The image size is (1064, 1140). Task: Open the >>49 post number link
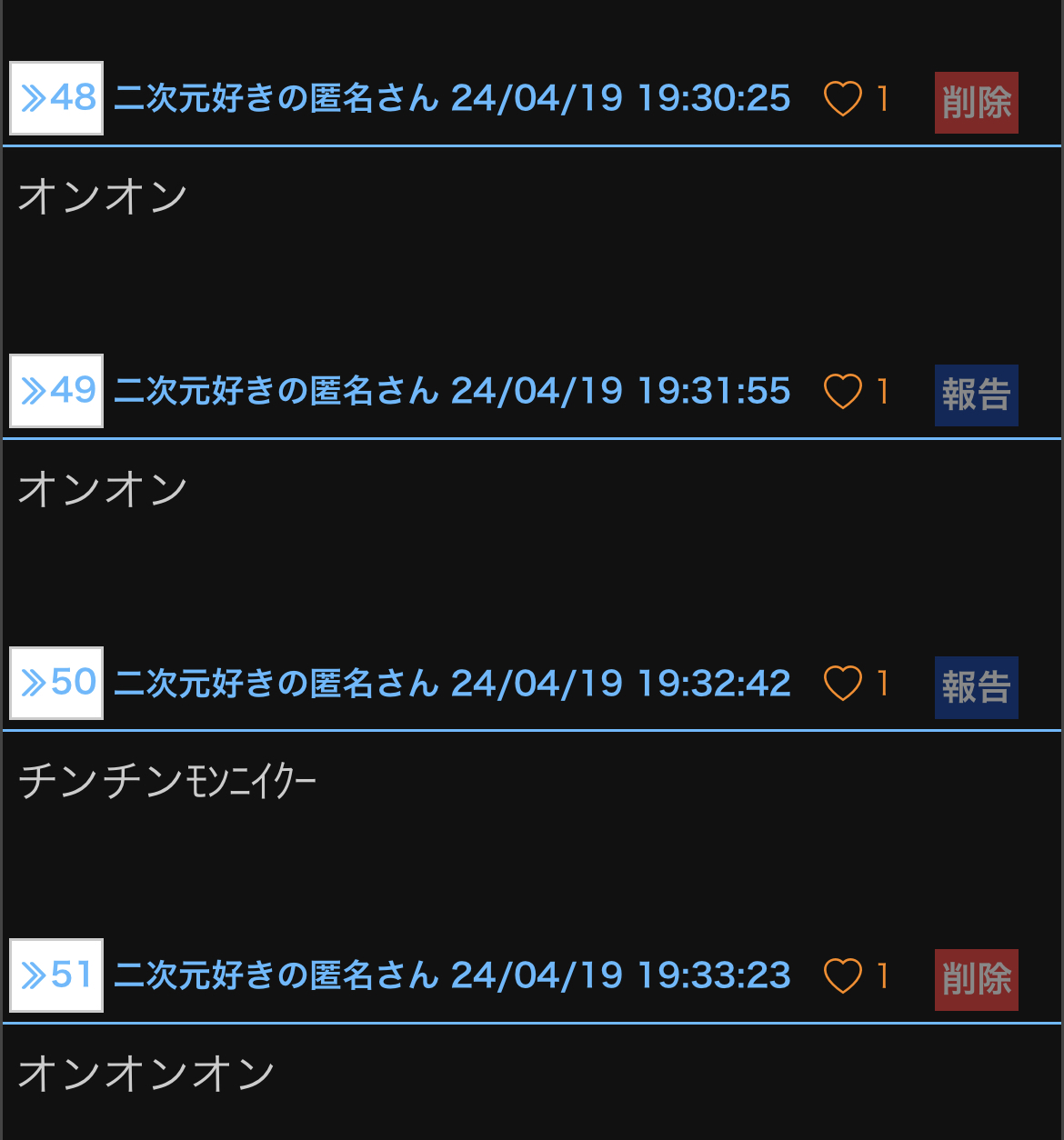(56, 391)
